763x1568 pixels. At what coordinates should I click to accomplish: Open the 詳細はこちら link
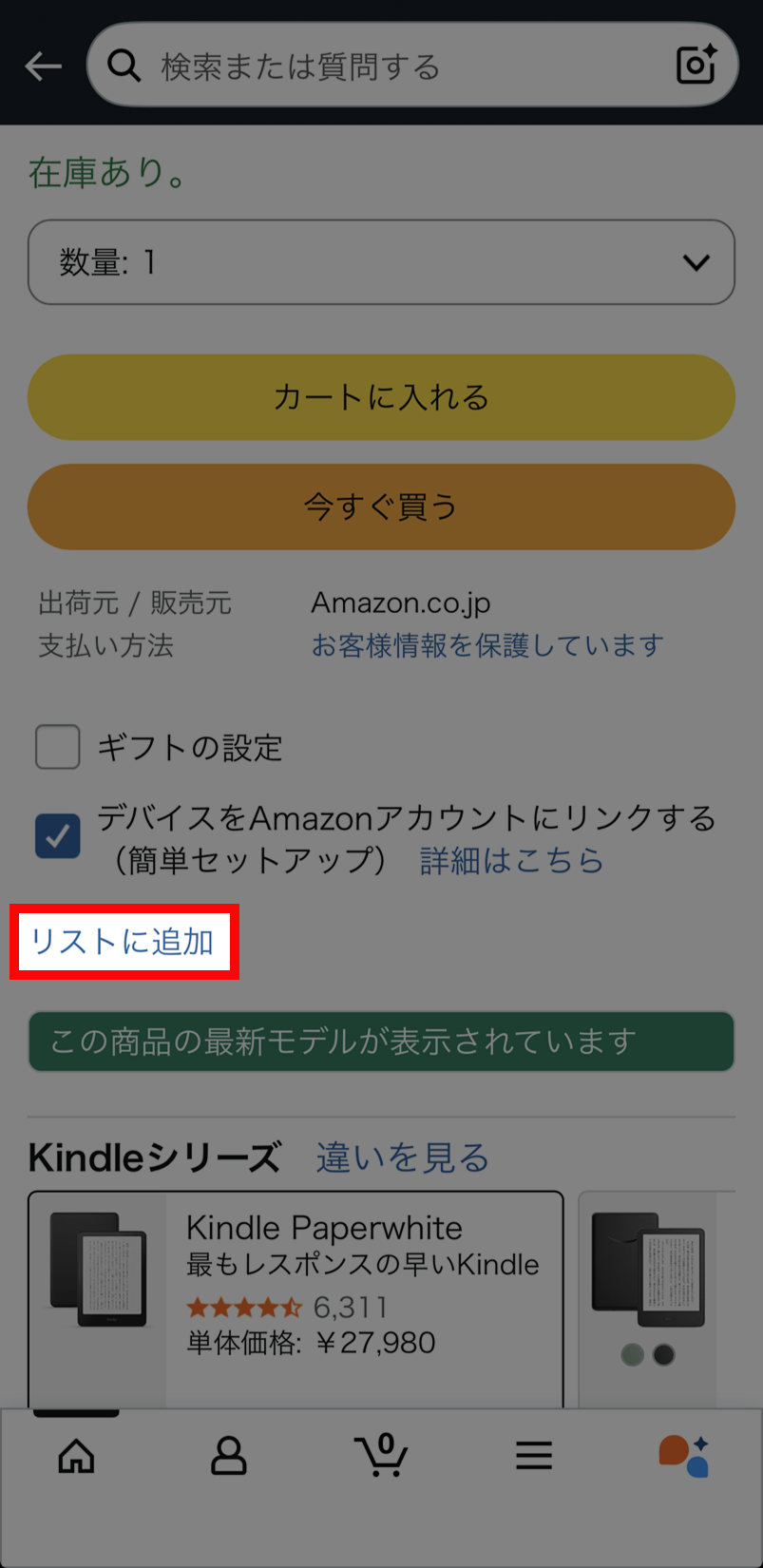click(x=509, y=861)
